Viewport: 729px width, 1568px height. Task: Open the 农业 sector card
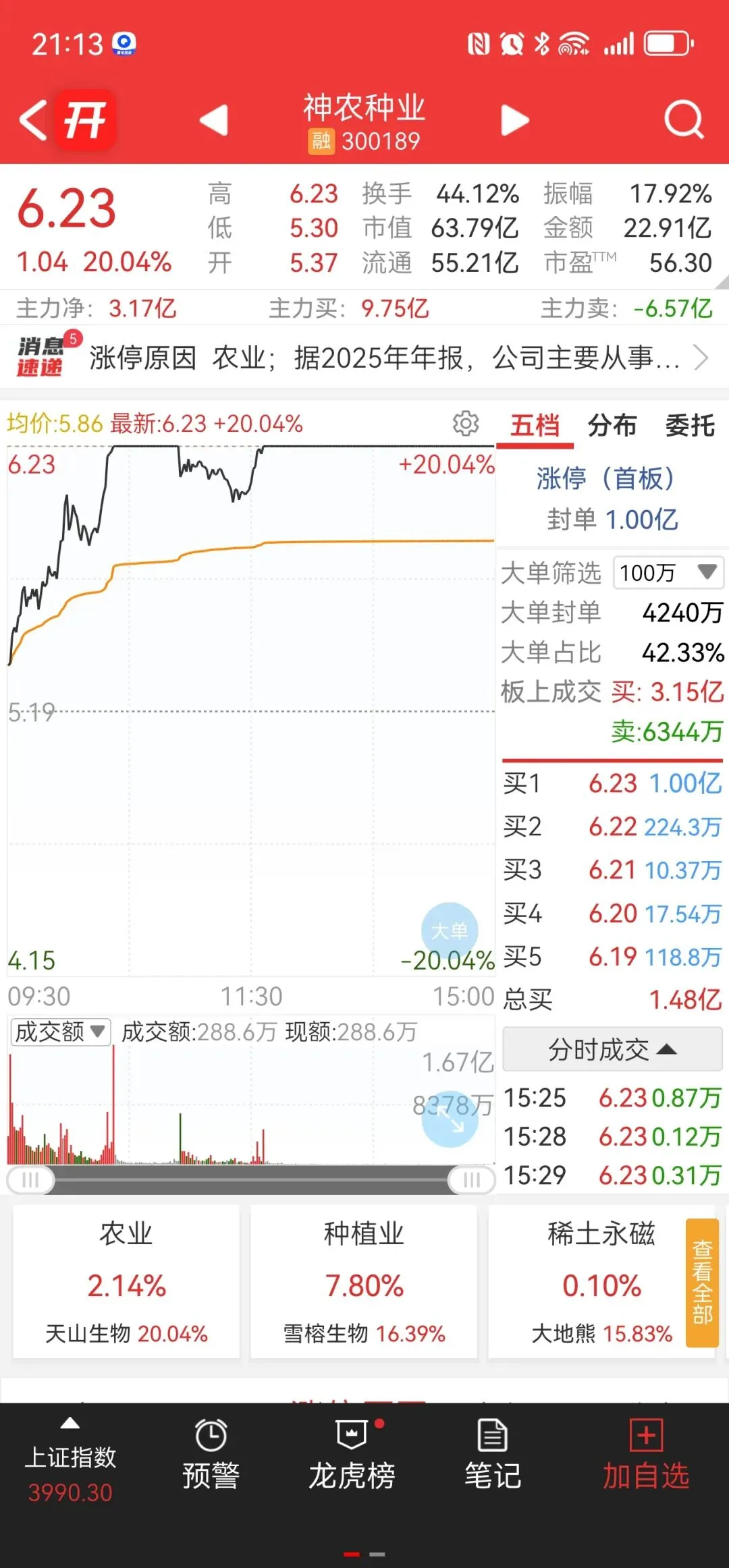(126, 1281)
